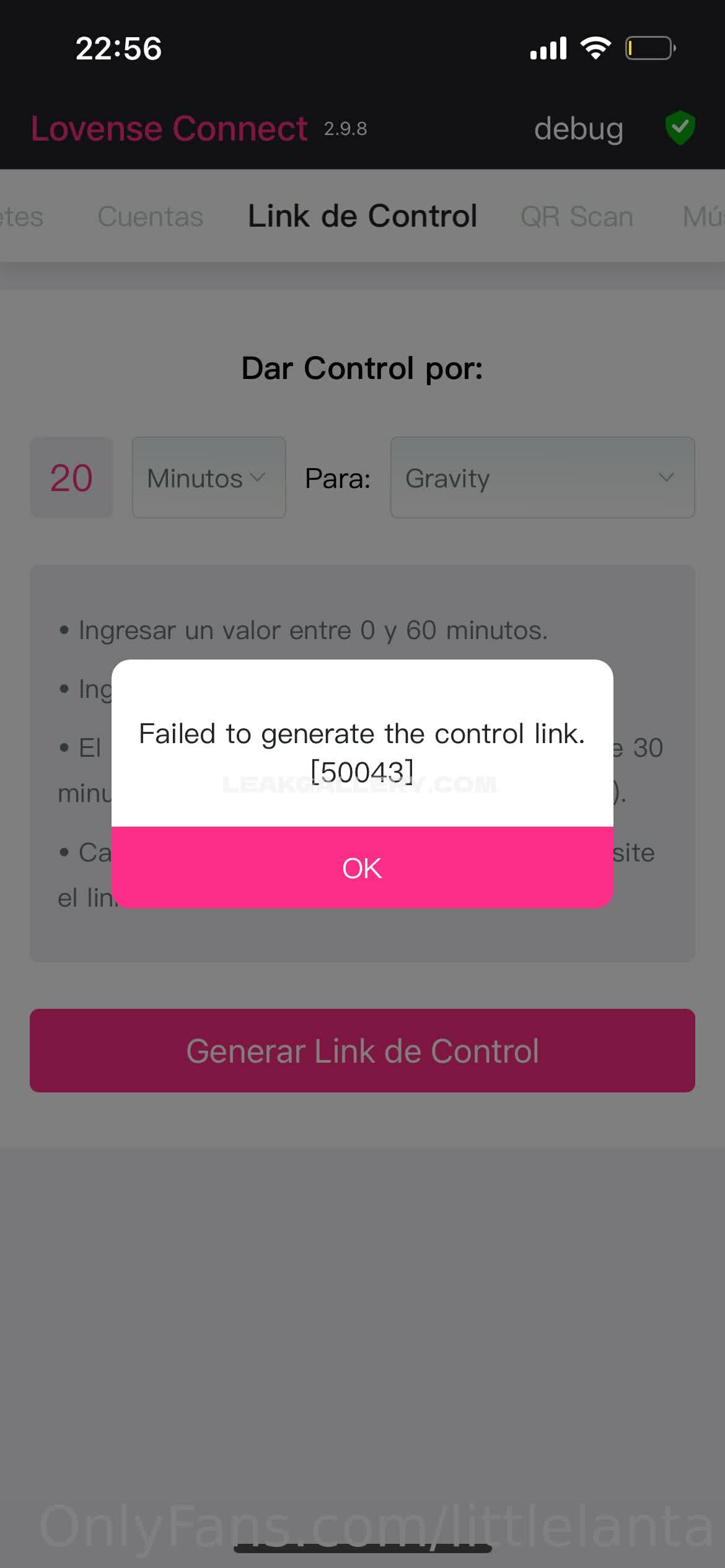Open the Gravity toy dropdown
The height and width of the screenshot is (1568, 725).
542,477
